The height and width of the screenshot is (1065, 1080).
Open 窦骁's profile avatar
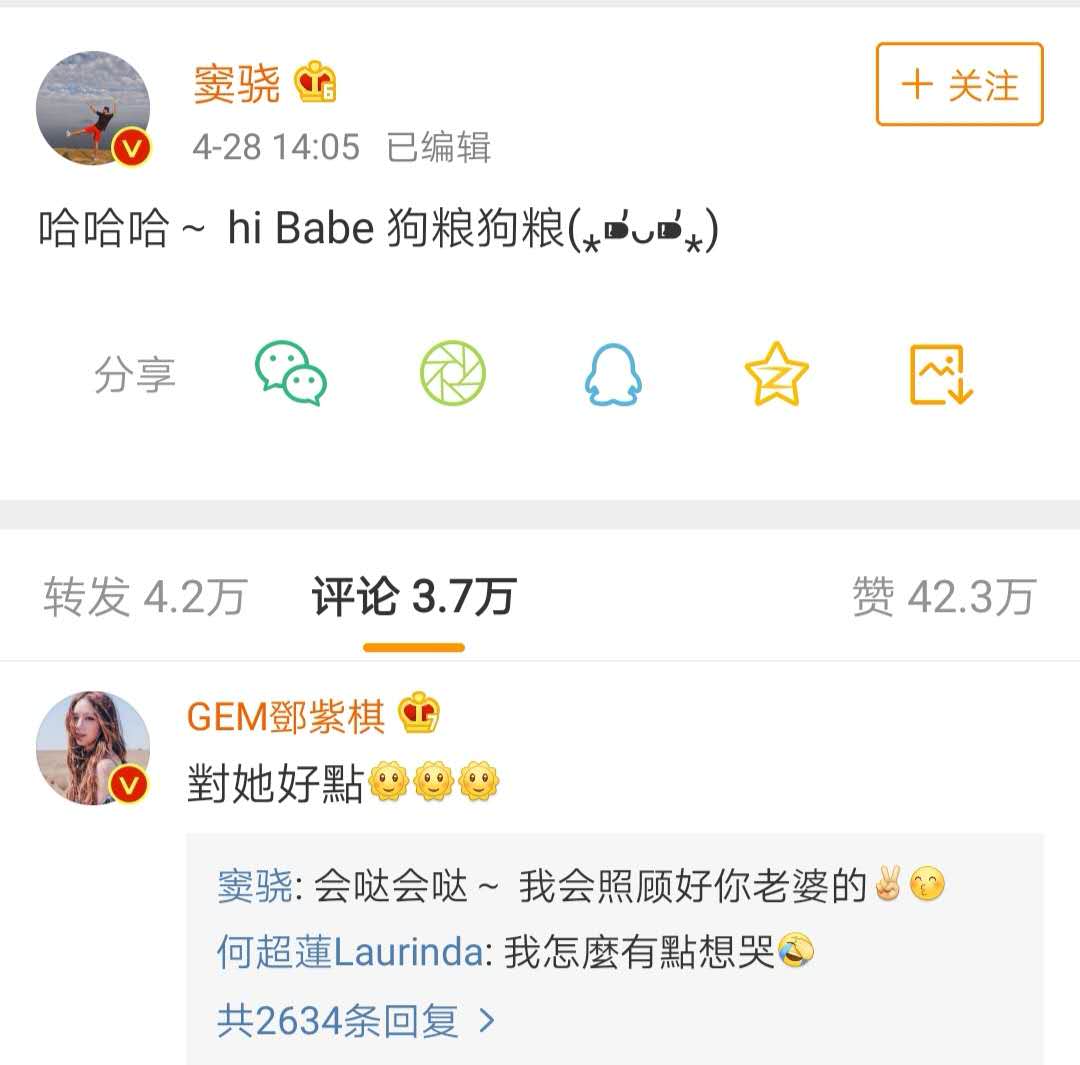pos(93,108)
